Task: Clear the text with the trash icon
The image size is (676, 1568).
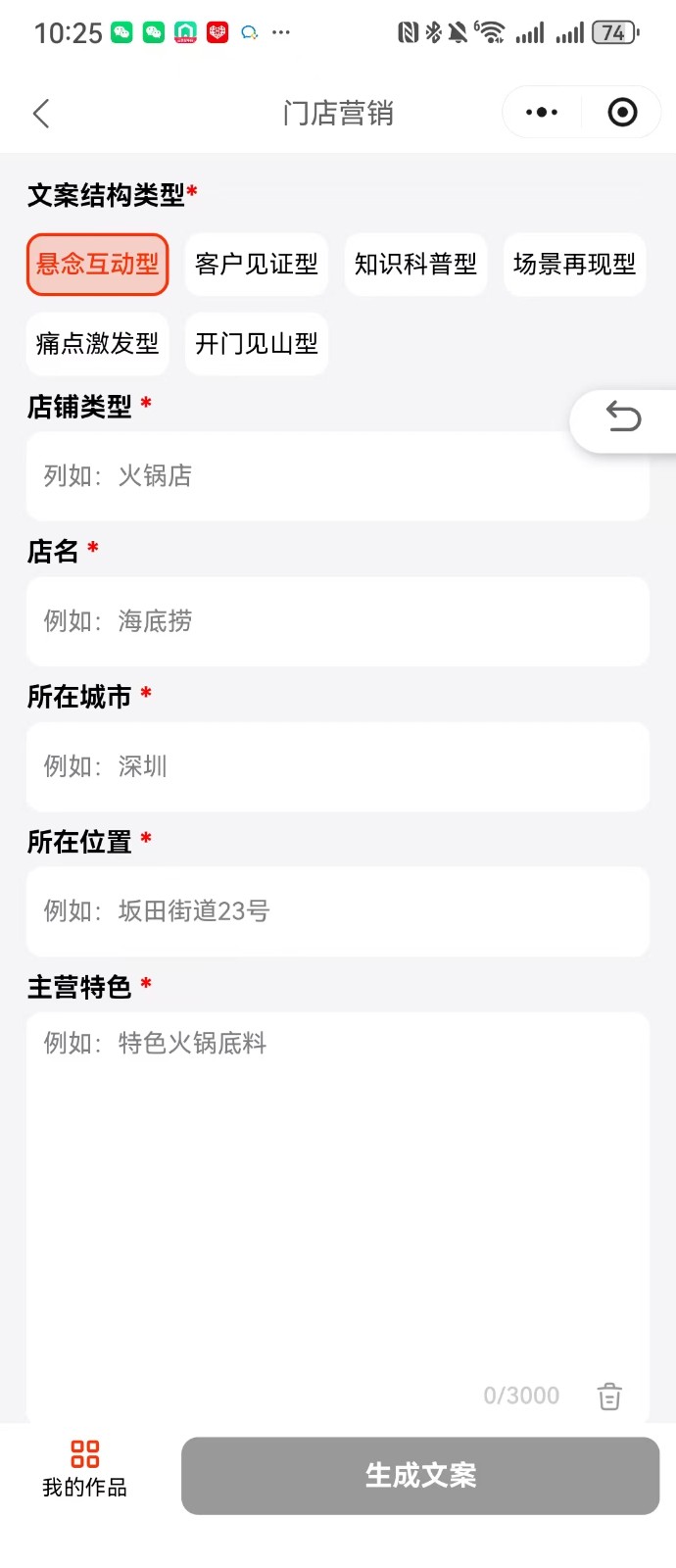Action: [x=609, y=1396]
